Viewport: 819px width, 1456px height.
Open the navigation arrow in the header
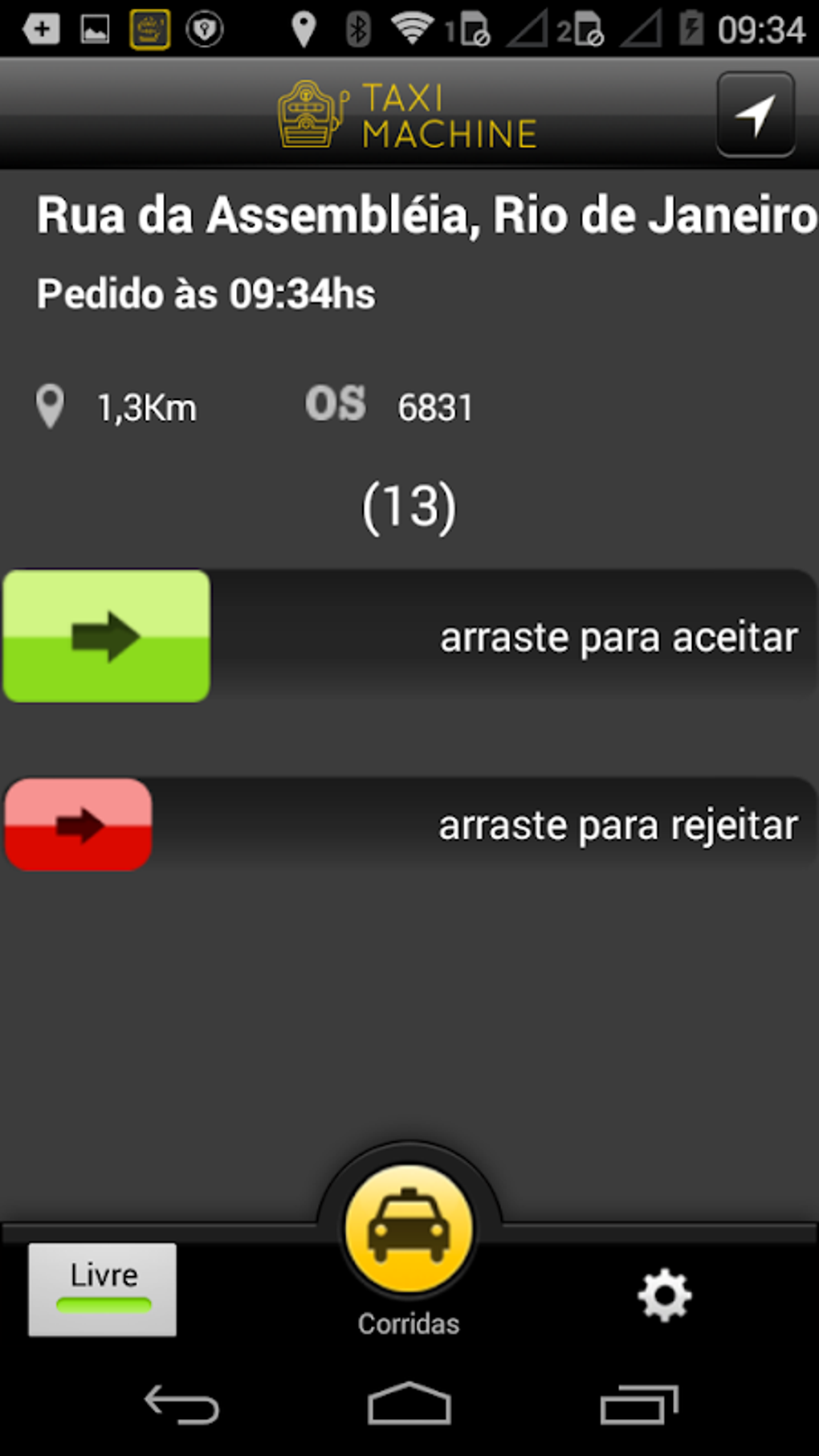click(x=756, y=114)
